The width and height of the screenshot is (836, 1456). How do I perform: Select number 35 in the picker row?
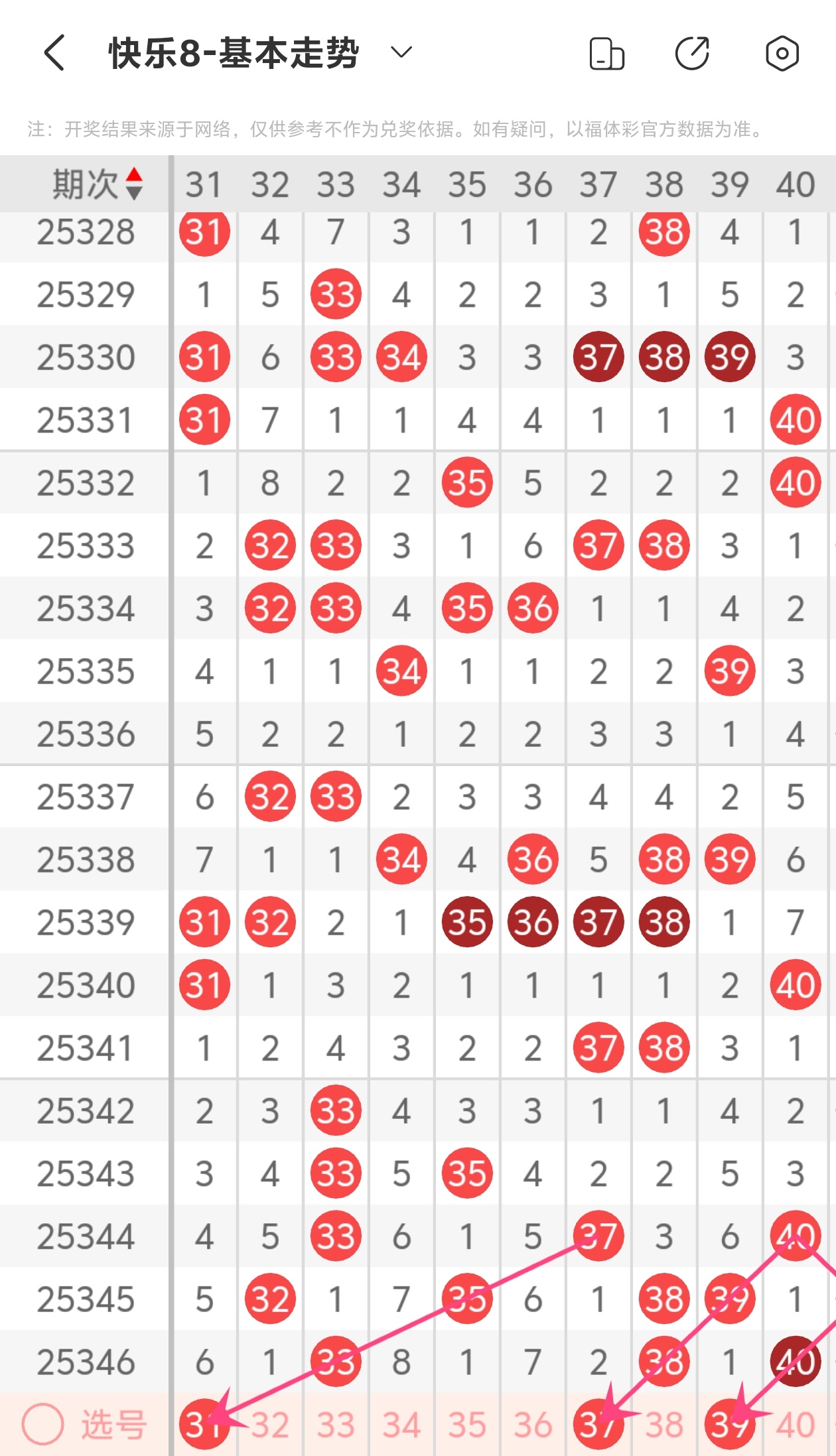[x=467, y=1425]
